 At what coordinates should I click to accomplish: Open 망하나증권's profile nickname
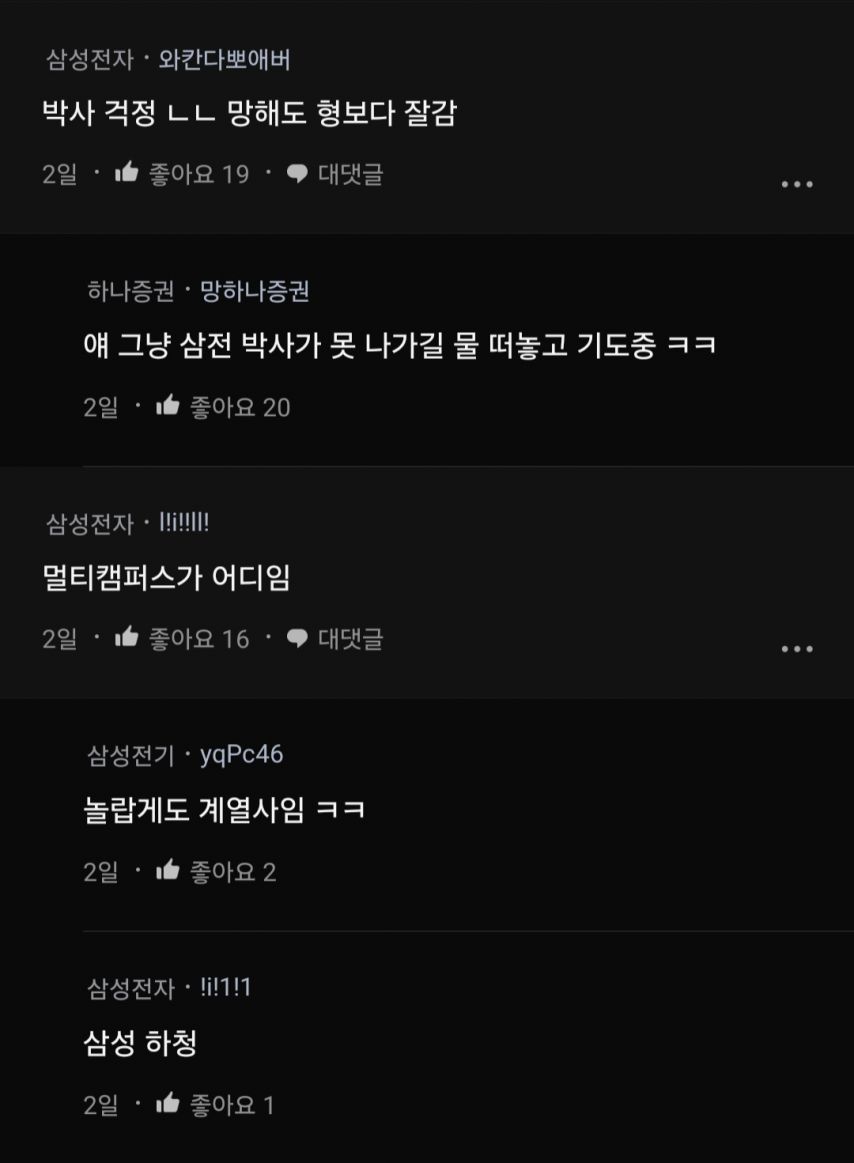pyautogui.click(x=254, y=291)
